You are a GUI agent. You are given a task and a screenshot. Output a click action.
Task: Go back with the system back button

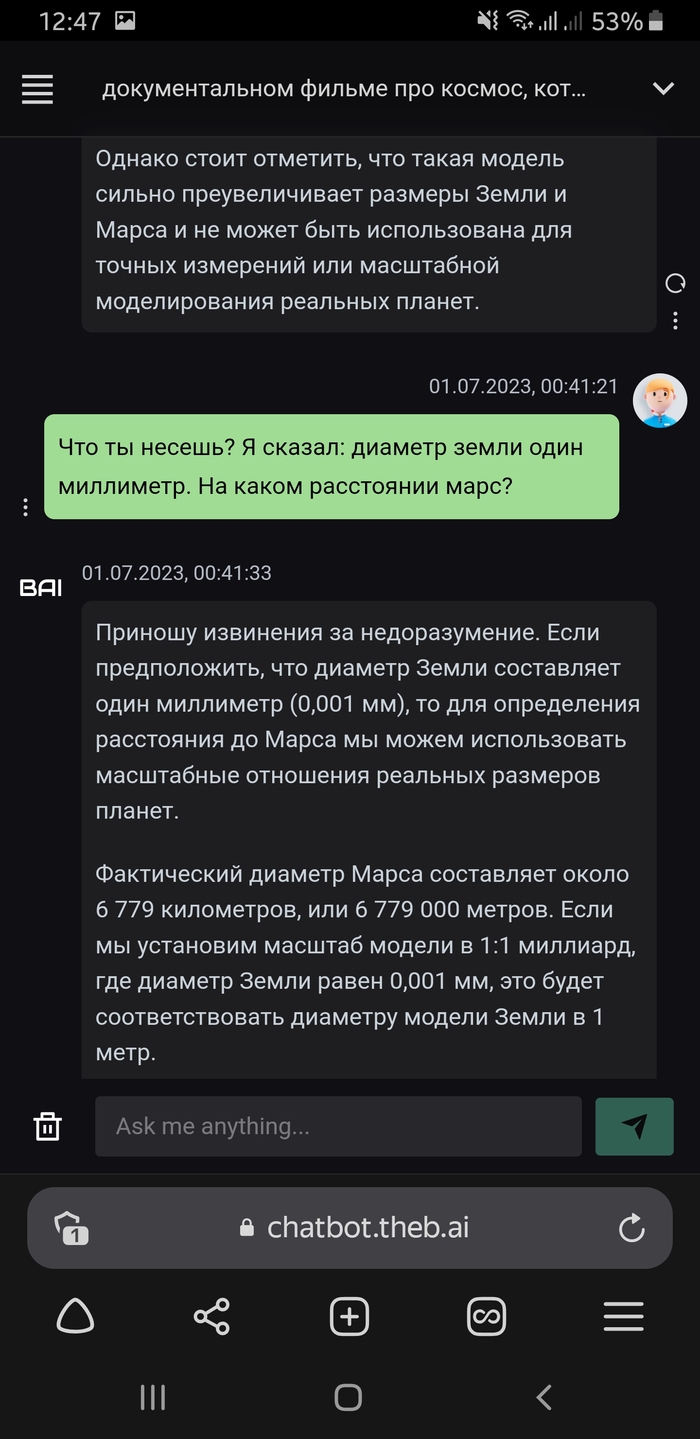[x=544, y=1397]
